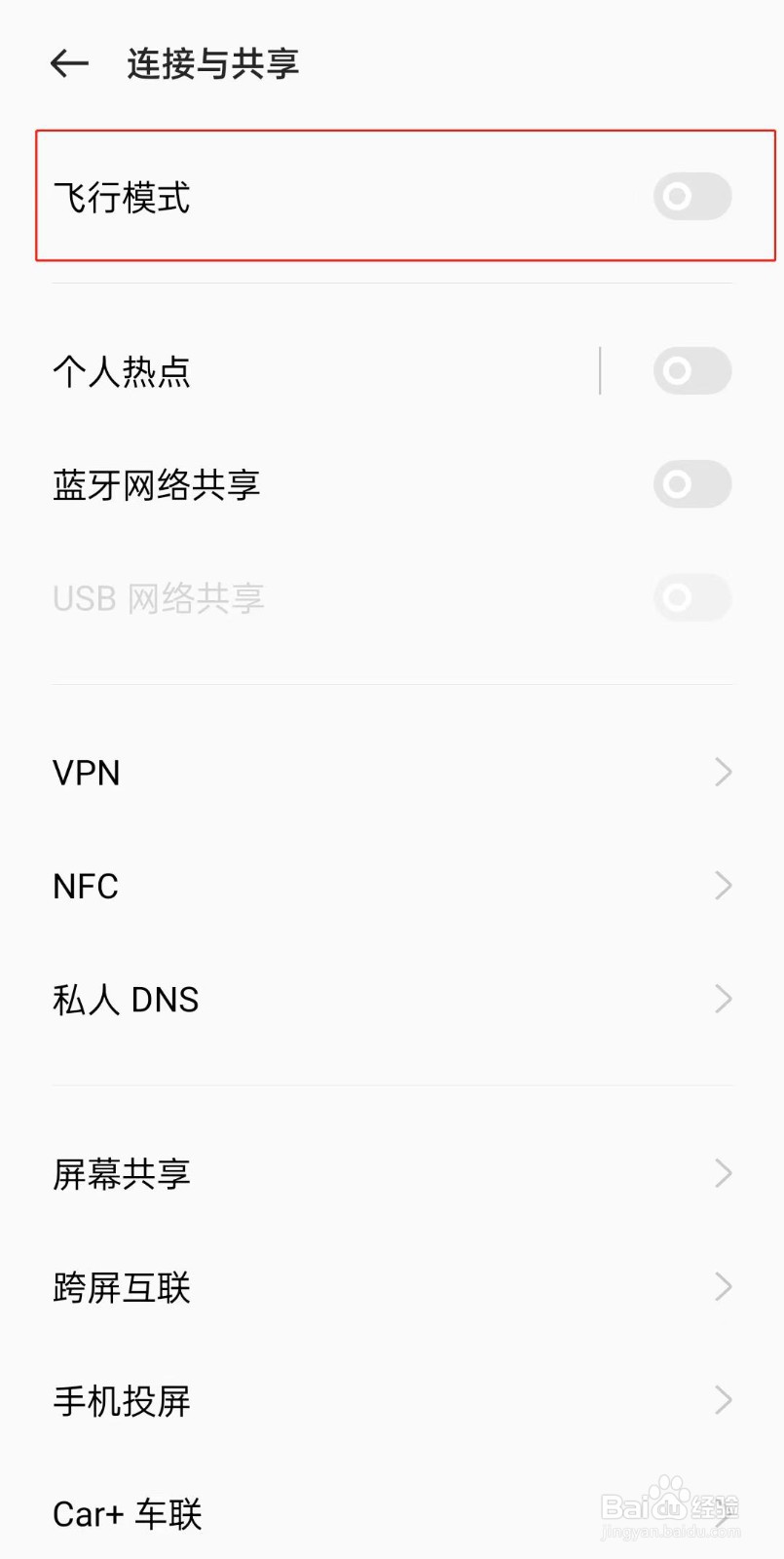Enable the 蓝牙网络共享 toggle

click(691, 484)
